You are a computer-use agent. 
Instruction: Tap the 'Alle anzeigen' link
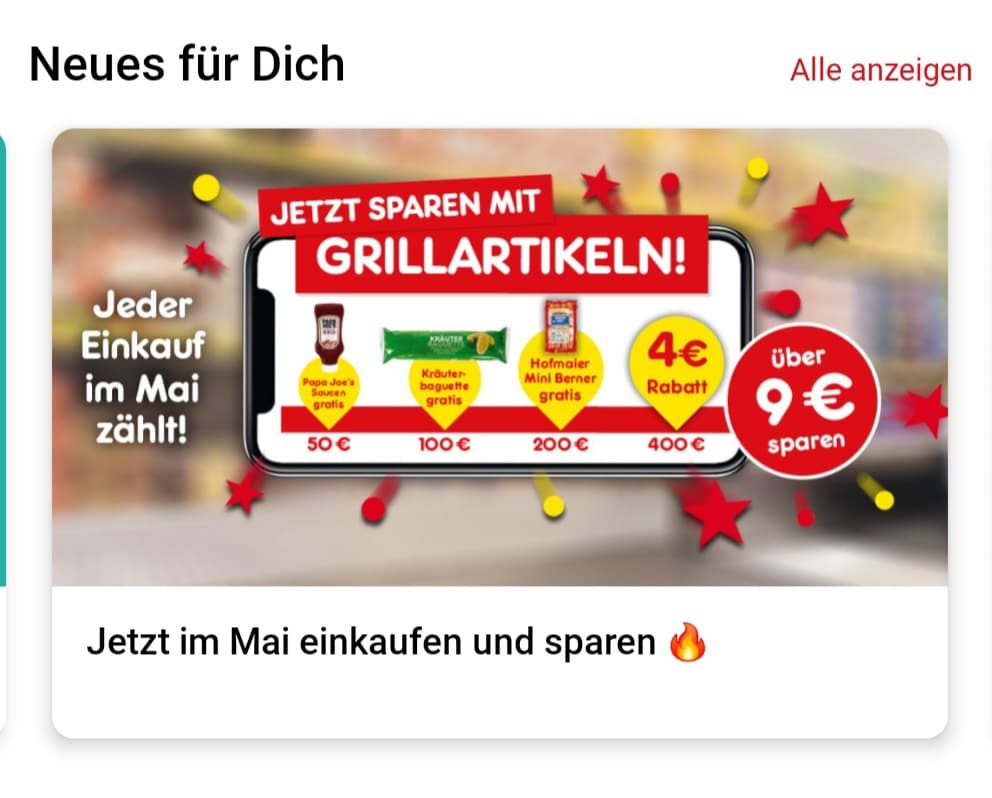(x=880, y=70)
